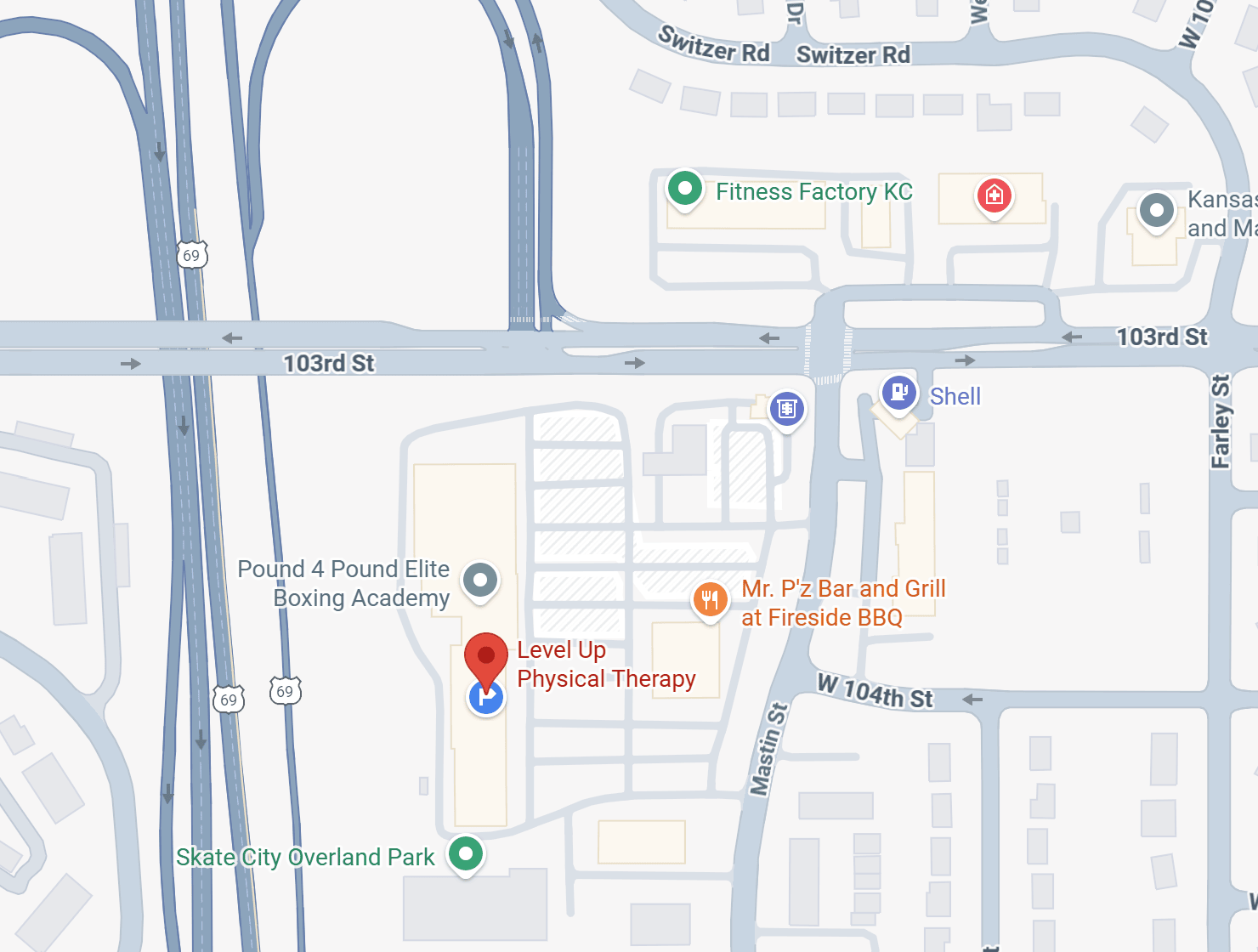1258x952 pixels.
Task: Tap the Mr. P'z Bar and Grill restaurant pin
Action: tap(710, 599)
